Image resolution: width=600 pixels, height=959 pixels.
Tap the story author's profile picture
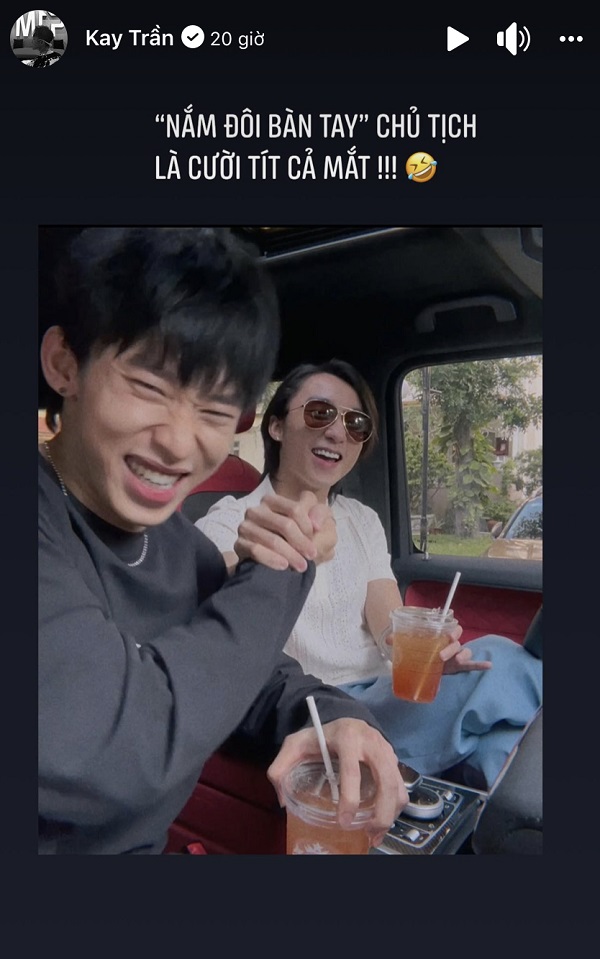(x=38, y=38)
